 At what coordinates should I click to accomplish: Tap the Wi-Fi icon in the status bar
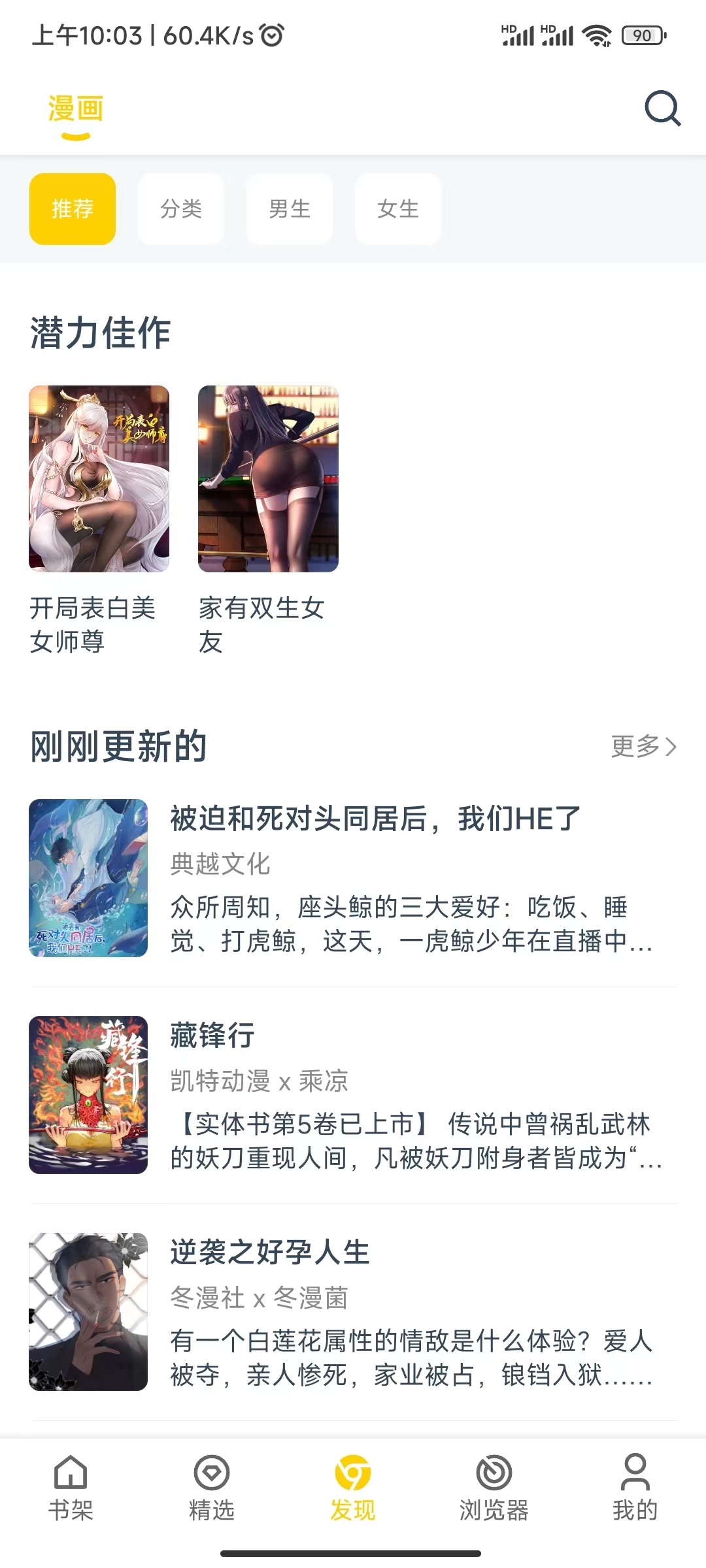pos(596,34)
